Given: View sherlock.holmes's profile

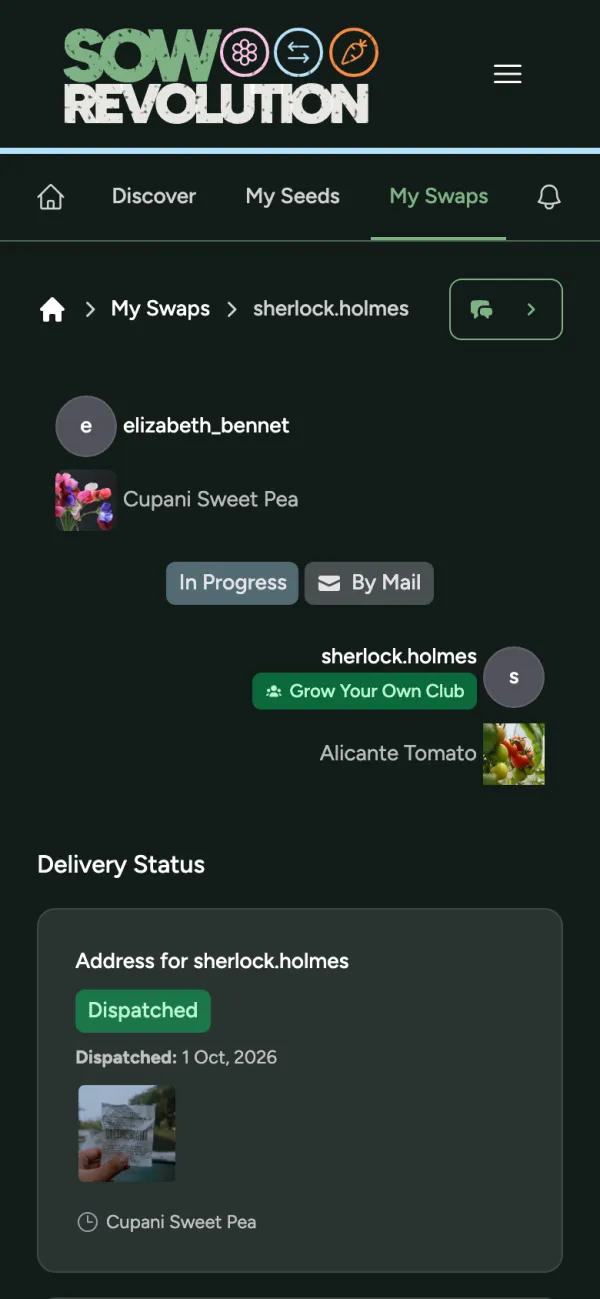Looking at the screenshot, I should tap(399, 657).
